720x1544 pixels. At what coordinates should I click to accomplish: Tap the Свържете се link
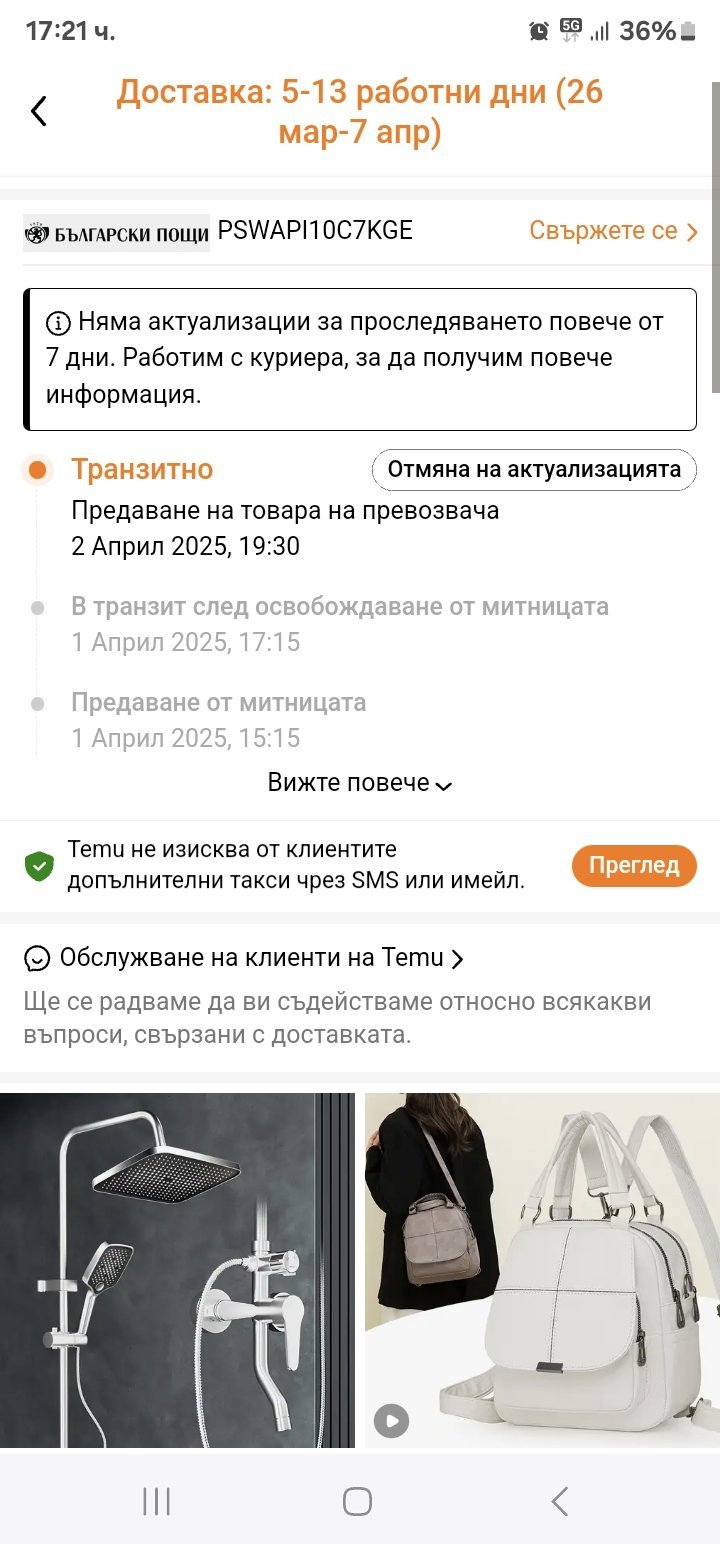coord(612,231)
